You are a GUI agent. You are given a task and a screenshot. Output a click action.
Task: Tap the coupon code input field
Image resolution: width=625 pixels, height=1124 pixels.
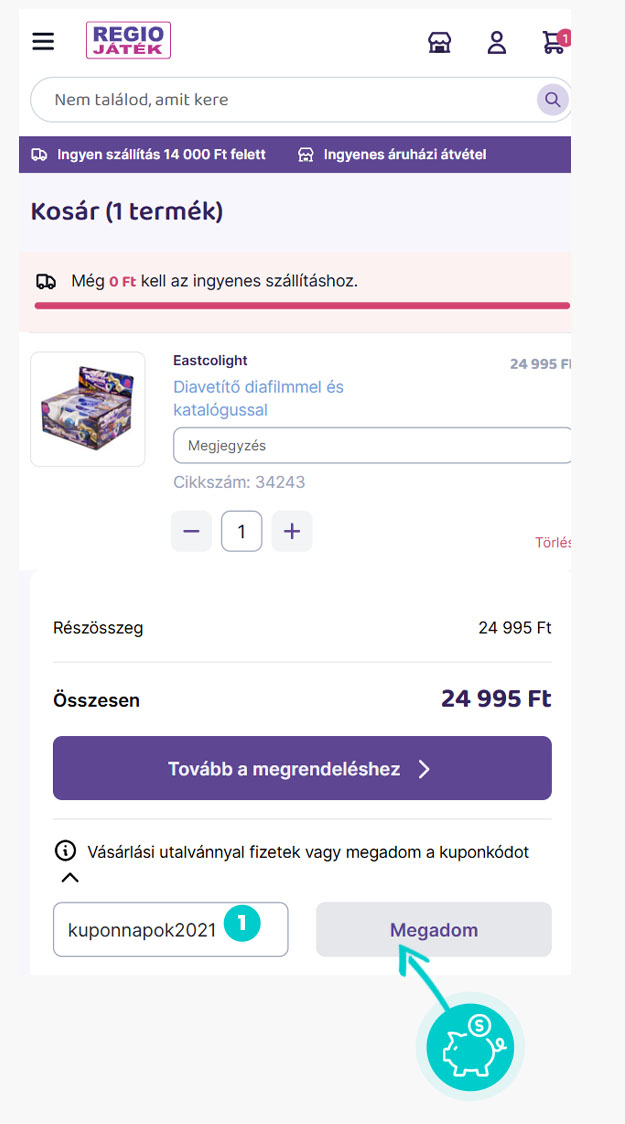(x=171, y=930)
